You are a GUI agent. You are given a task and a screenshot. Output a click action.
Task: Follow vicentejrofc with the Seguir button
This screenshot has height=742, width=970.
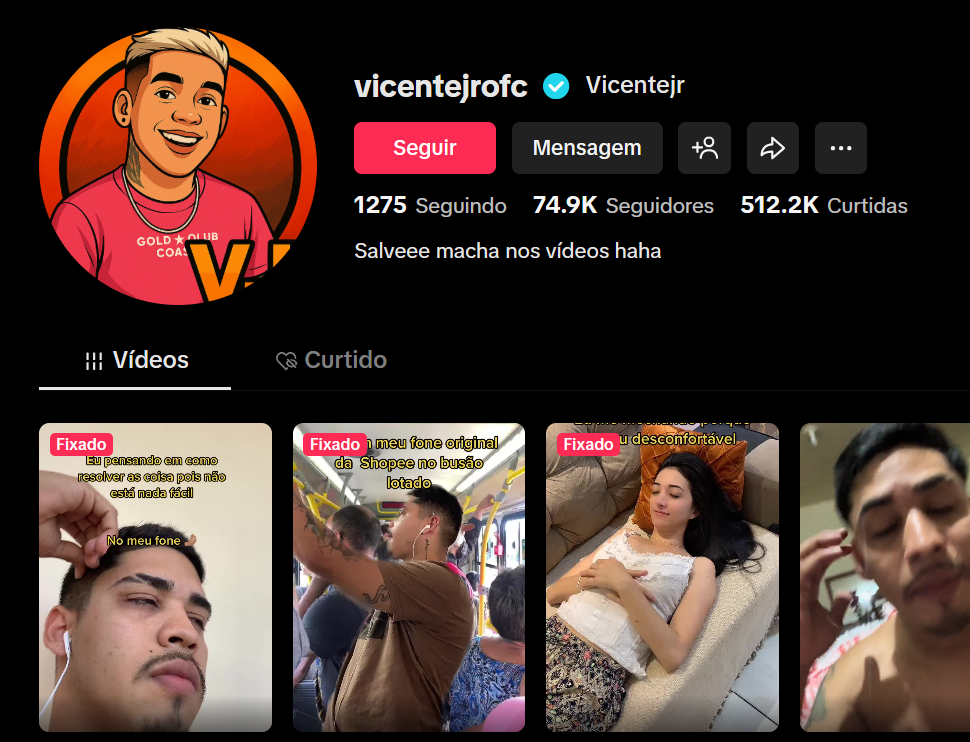tap(424, 148)
